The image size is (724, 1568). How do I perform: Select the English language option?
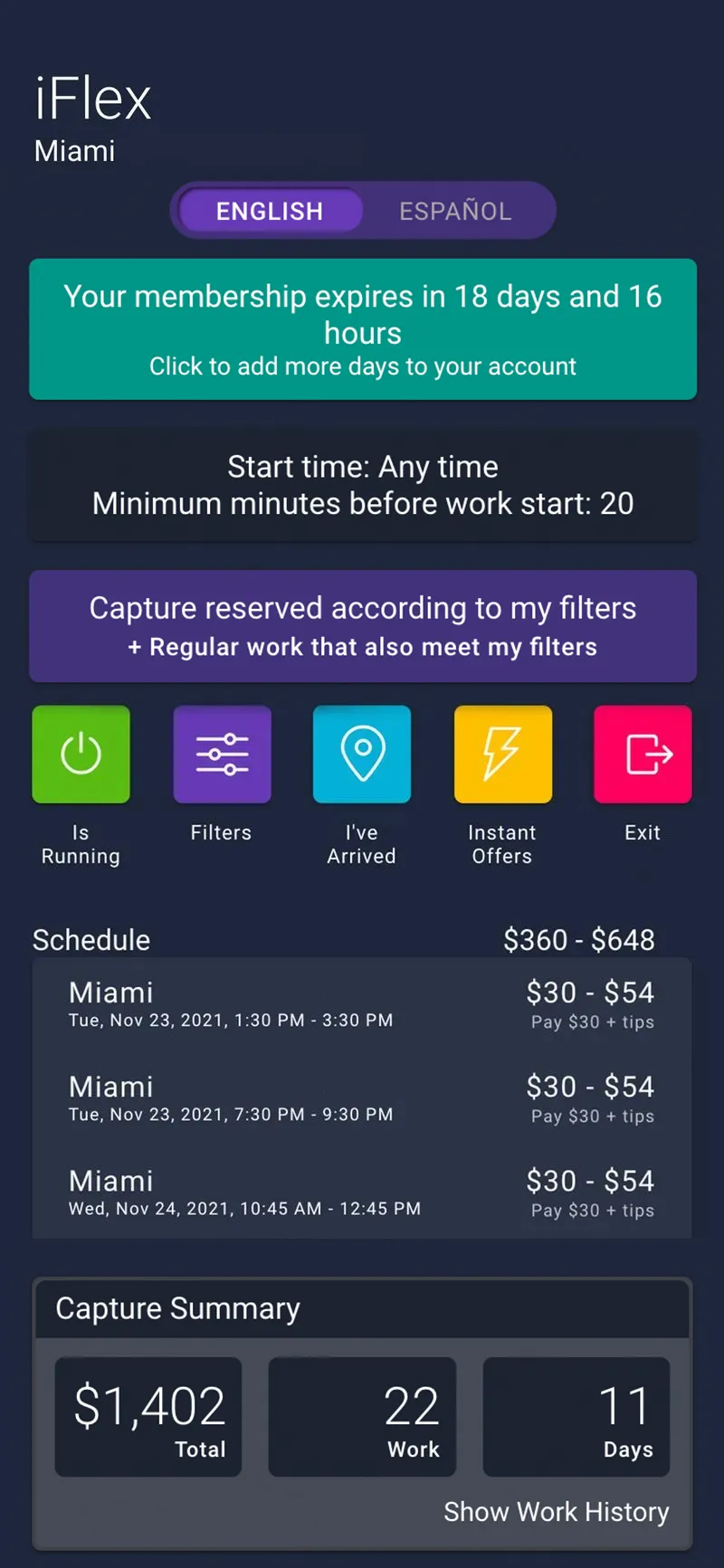(x=270, y=211)
